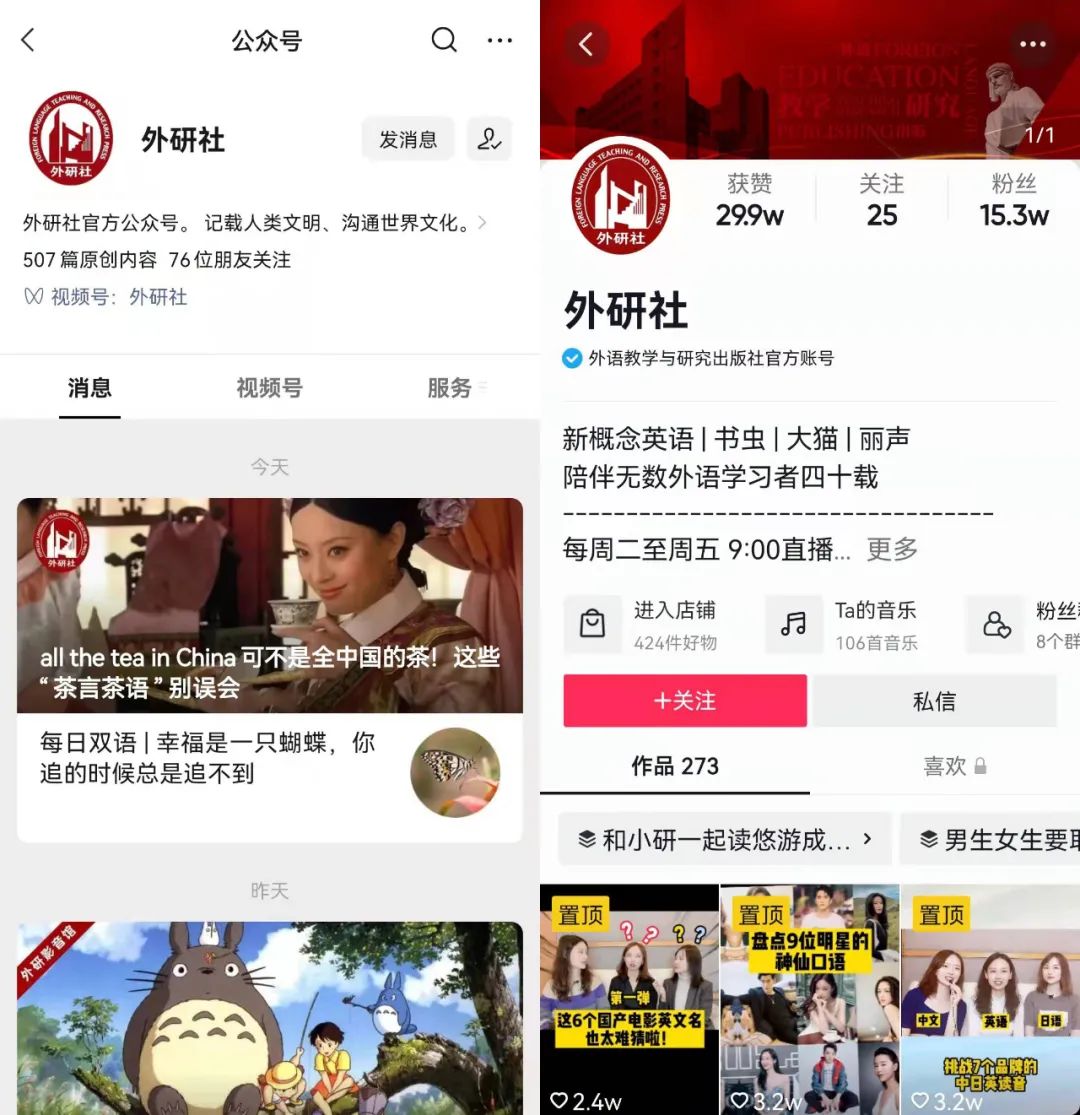Switch to the 喜欢 tab
This screenshot has width=1080, height=1115.
pos(953,766)
